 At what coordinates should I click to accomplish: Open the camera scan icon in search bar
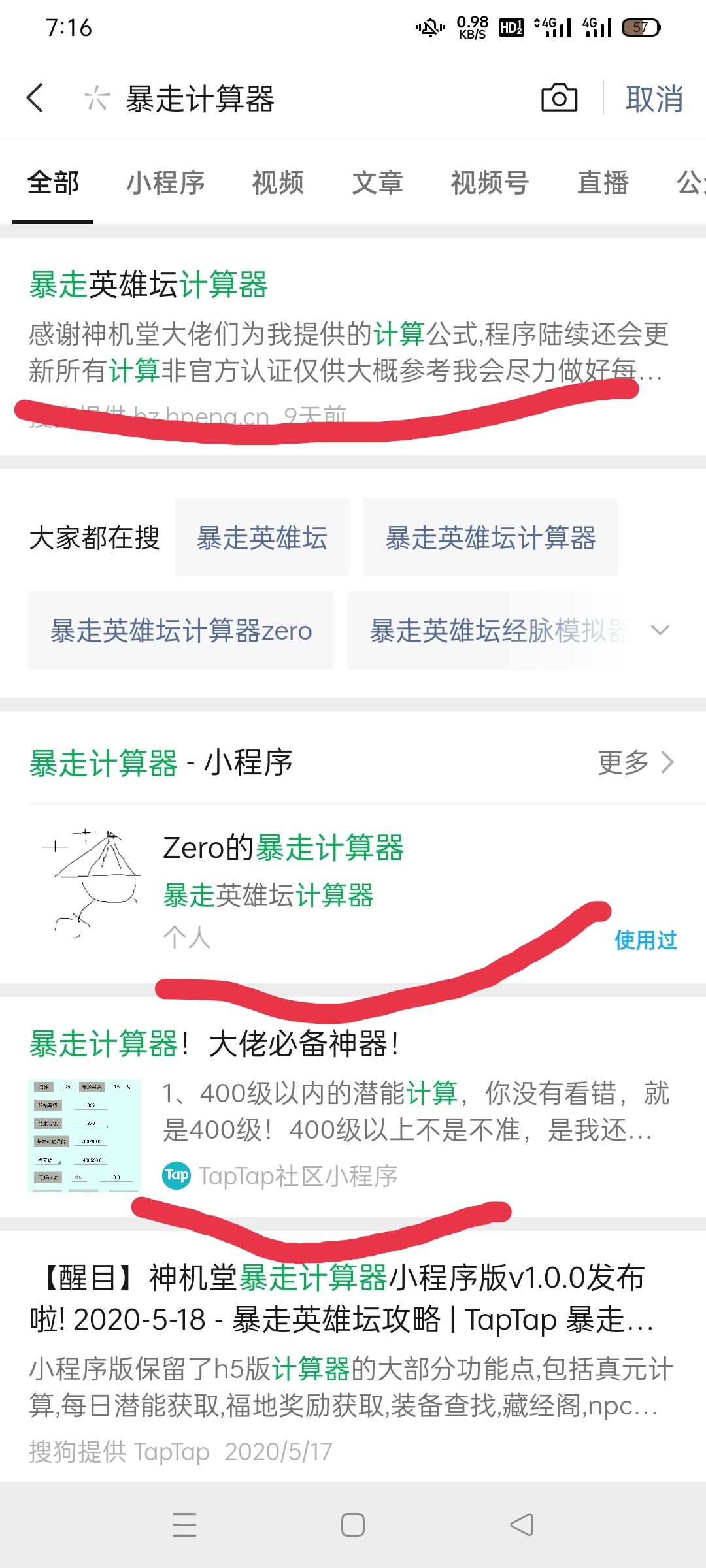pos(559,98)
